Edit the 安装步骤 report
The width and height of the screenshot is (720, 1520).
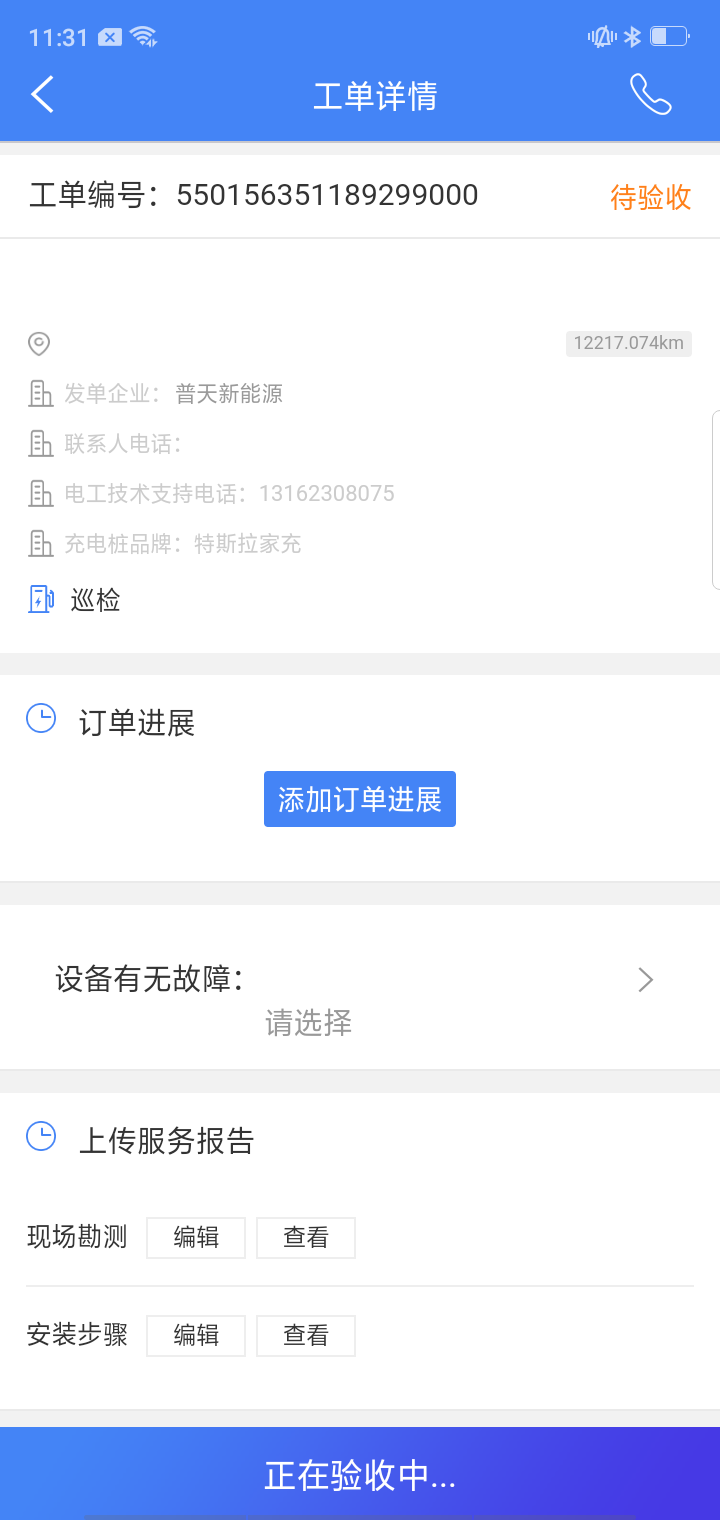point(196,1336)
